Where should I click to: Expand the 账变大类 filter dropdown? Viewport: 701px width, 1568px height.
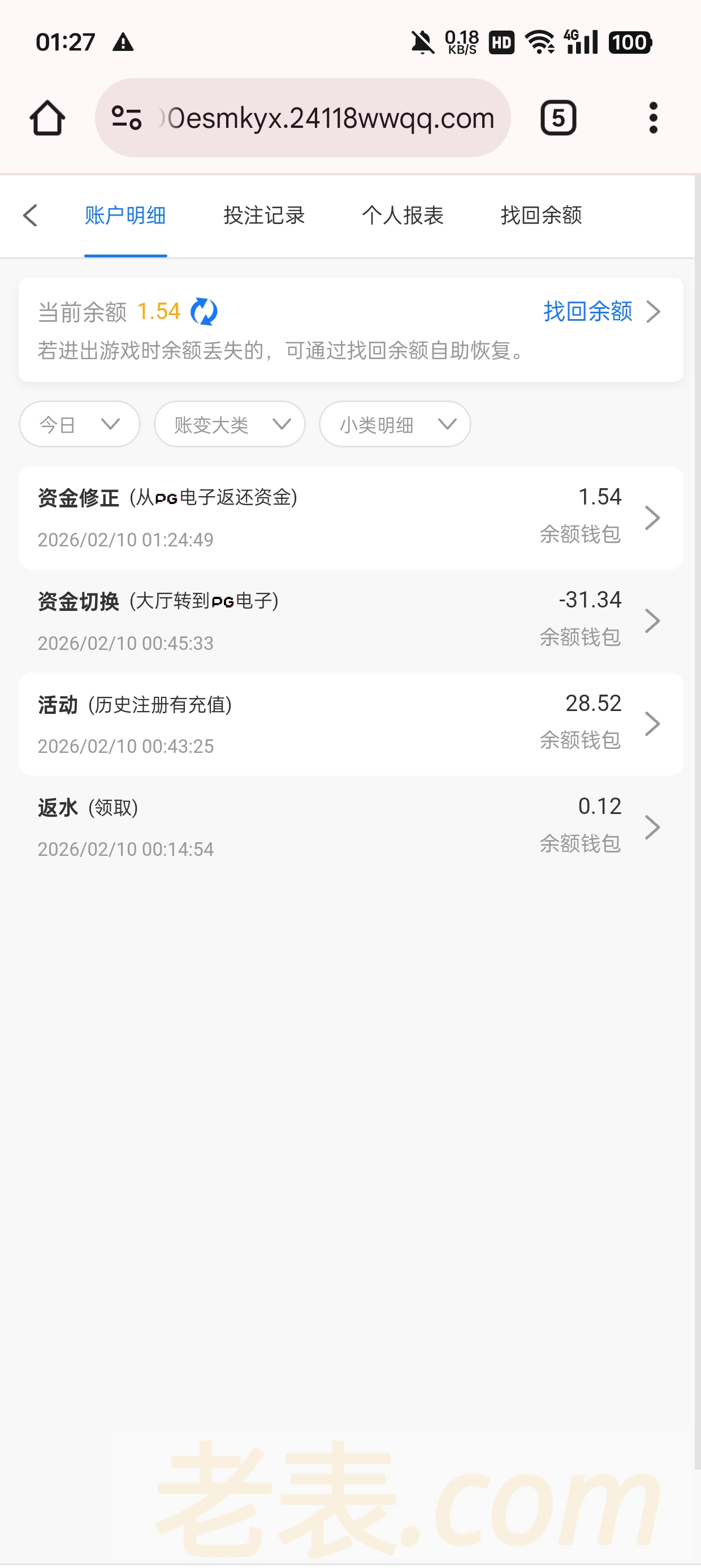(x=230, y=424)
